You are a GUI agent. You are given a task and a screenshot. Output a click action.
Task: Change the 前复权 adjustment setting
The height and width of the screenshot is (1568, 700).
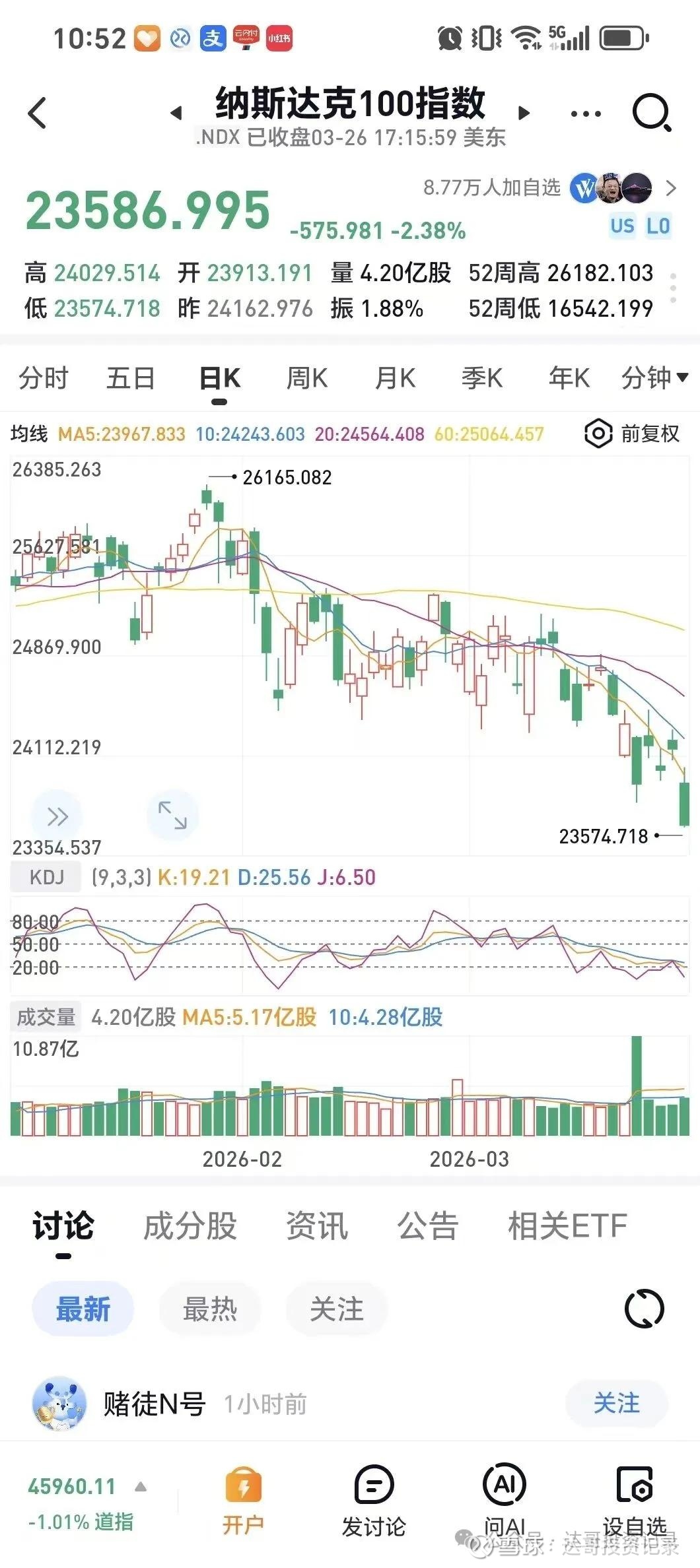click(633, 434)
